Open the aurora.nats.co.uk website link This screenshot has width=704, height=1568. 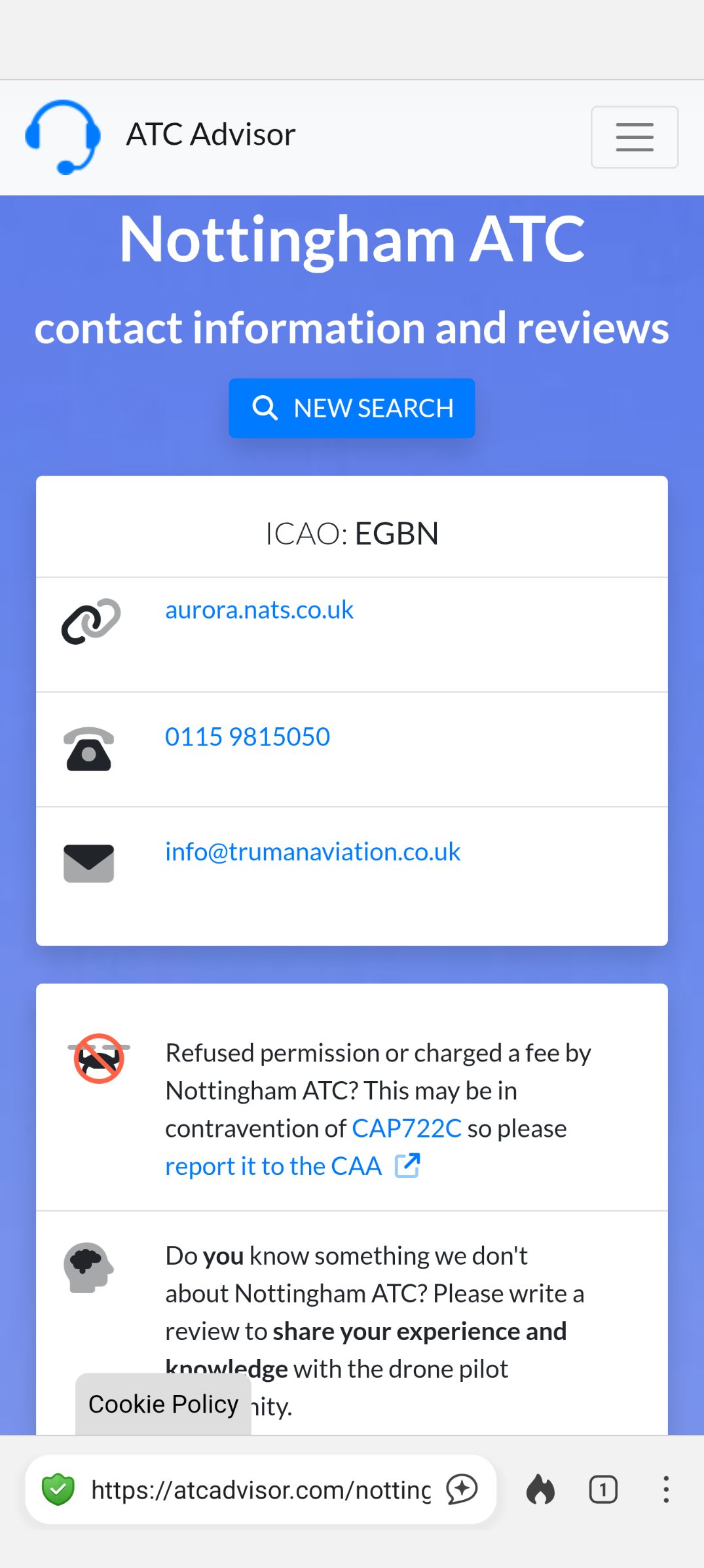coord(259,610)
